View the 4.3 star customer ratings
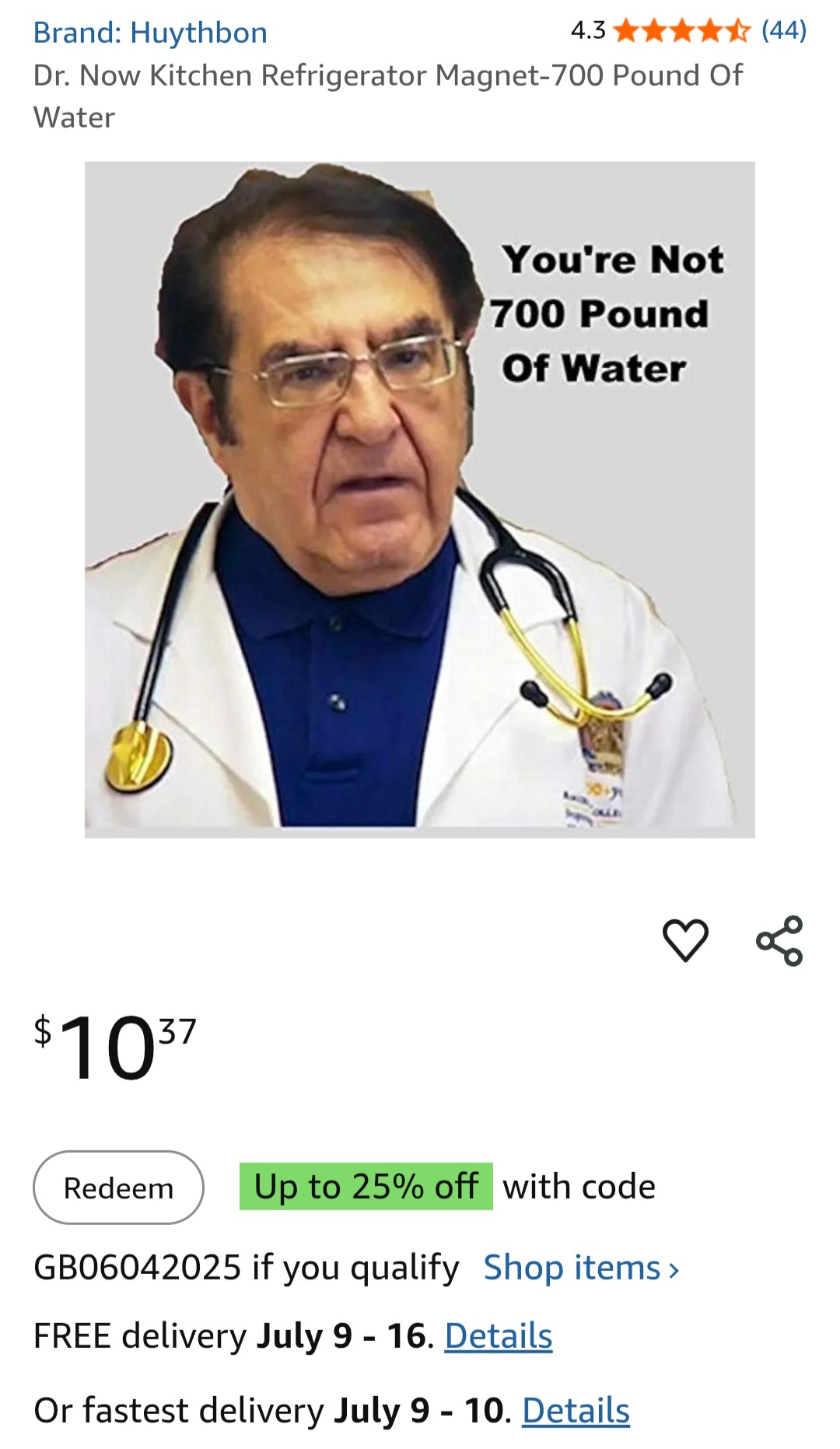This screenshot has width=840, height=1449. pyautogui.click(x=688, y=30)
